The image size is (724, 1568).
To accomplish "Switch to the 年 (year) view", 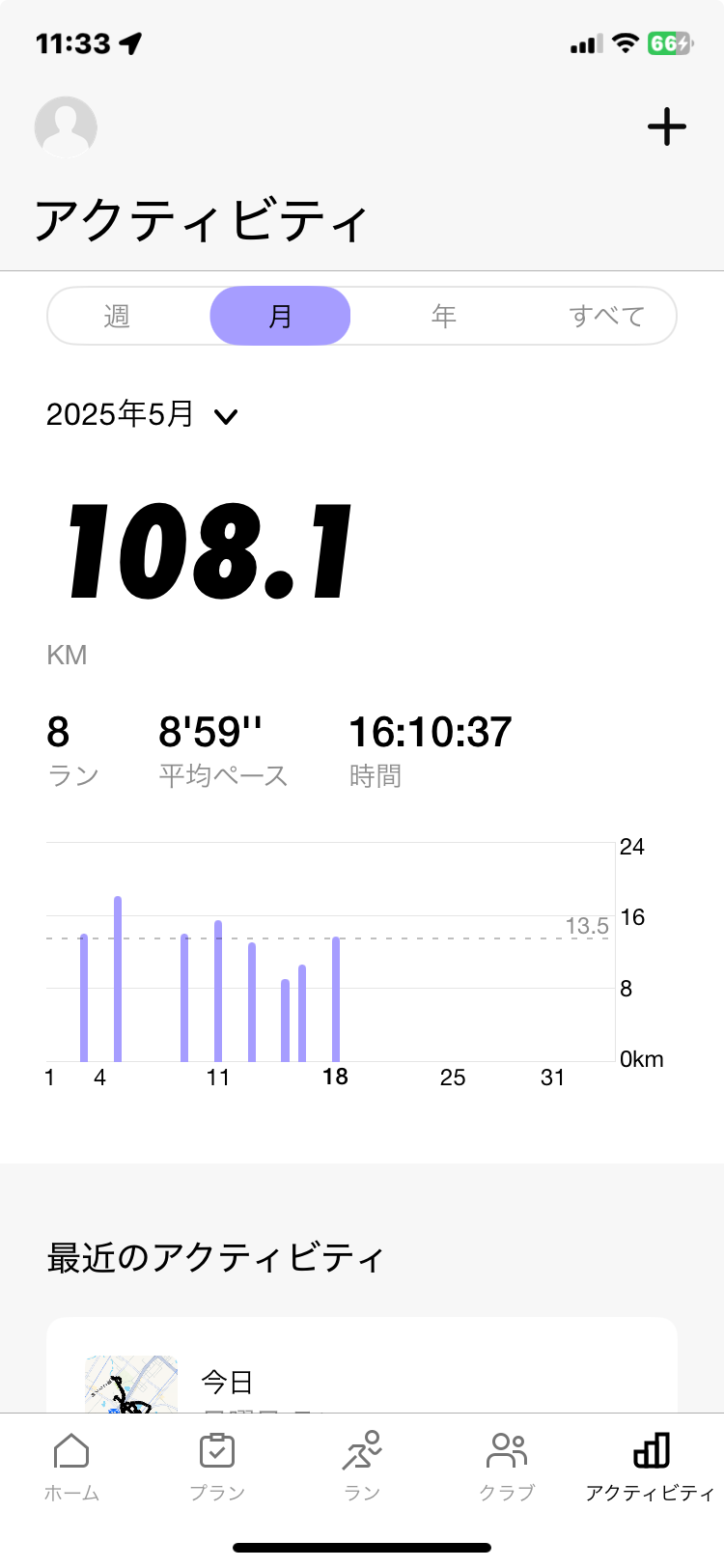I will [x=443, y=316].
